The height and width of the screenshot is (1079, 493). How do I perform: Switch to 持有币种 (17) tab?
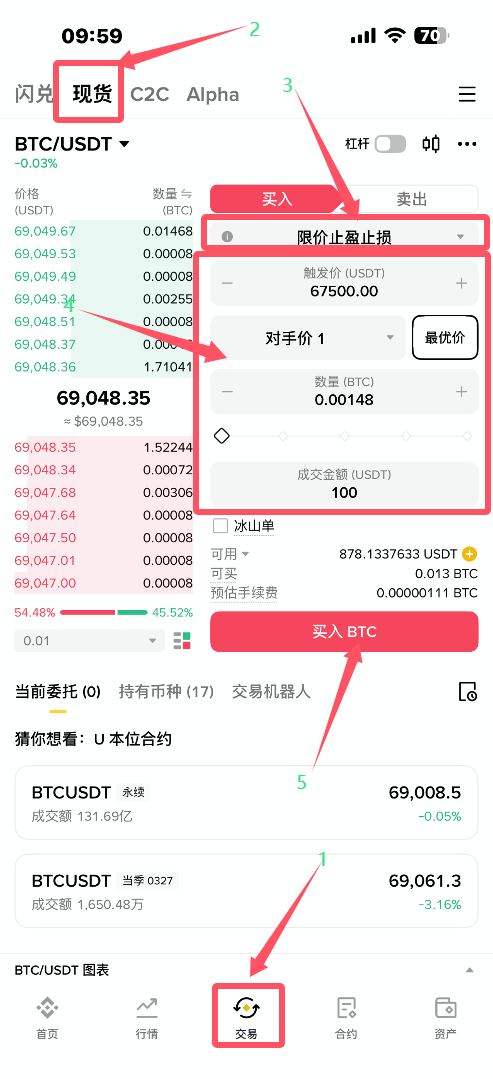pos(166,691)
